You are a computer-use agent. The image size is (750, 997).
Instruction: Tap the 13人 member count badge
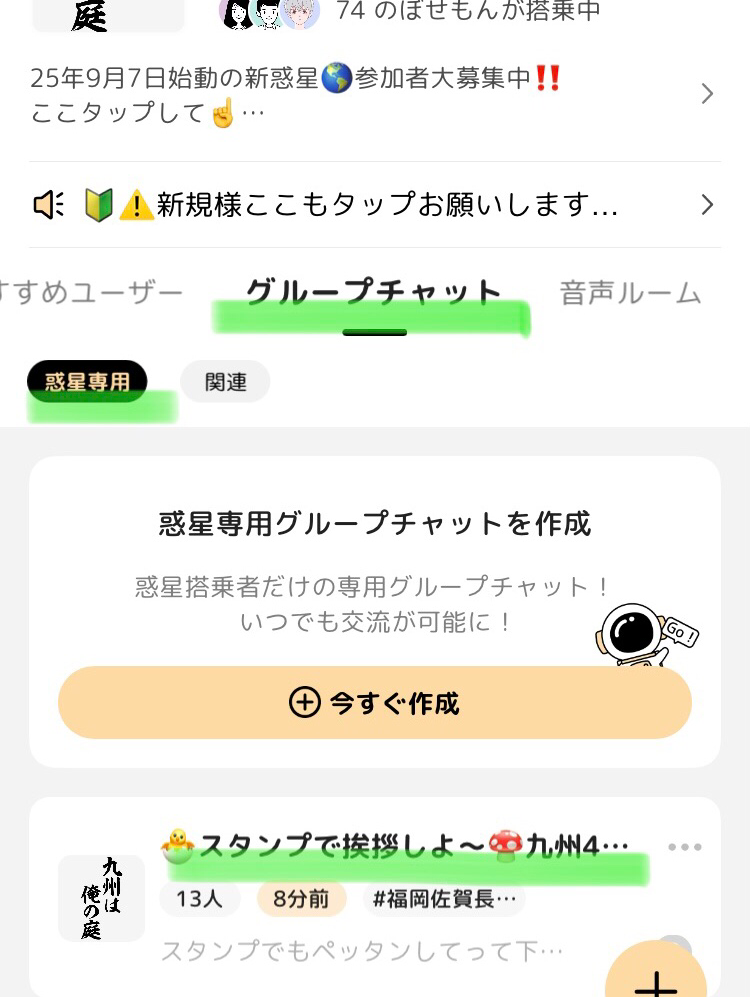coord(200,899)
